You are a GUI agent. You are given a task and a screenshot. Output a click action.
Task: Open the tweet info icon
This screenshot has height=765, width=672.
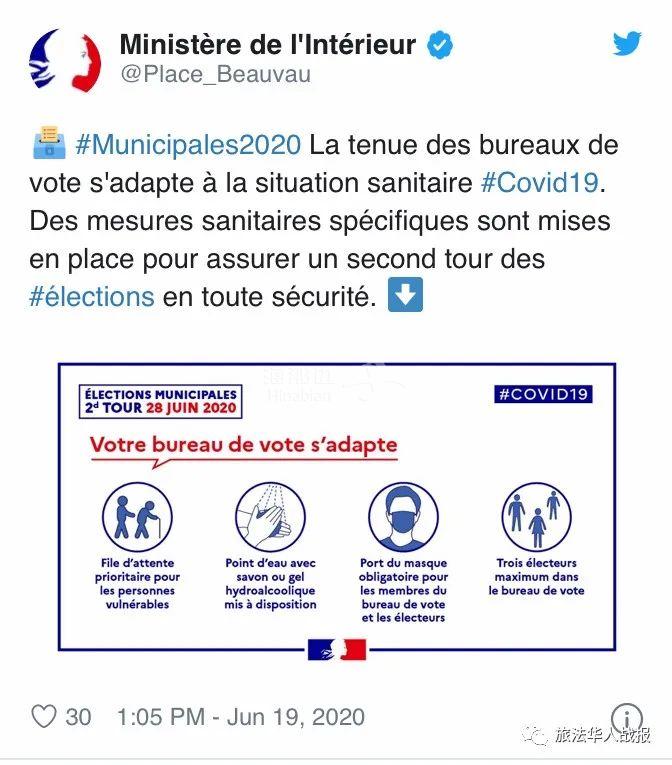pyautogui.click(x=626, y=717)
